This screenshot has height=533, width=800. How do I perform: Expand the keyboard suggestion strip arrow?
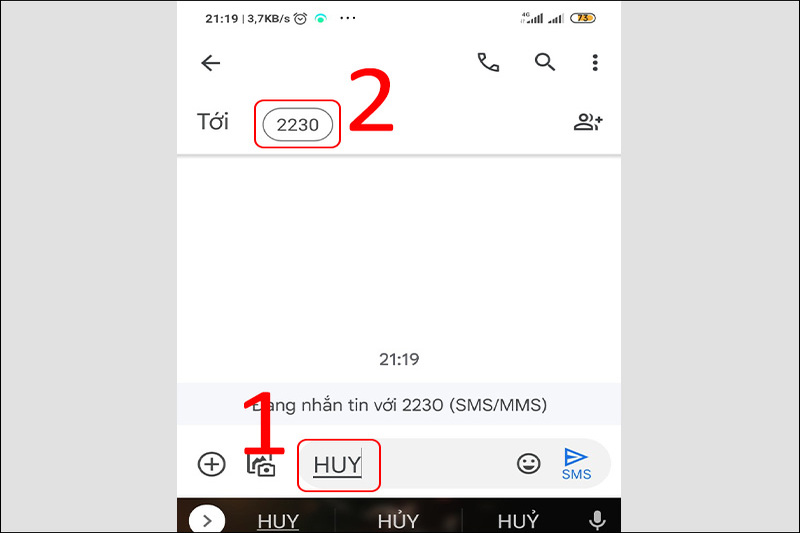[207, 521]
